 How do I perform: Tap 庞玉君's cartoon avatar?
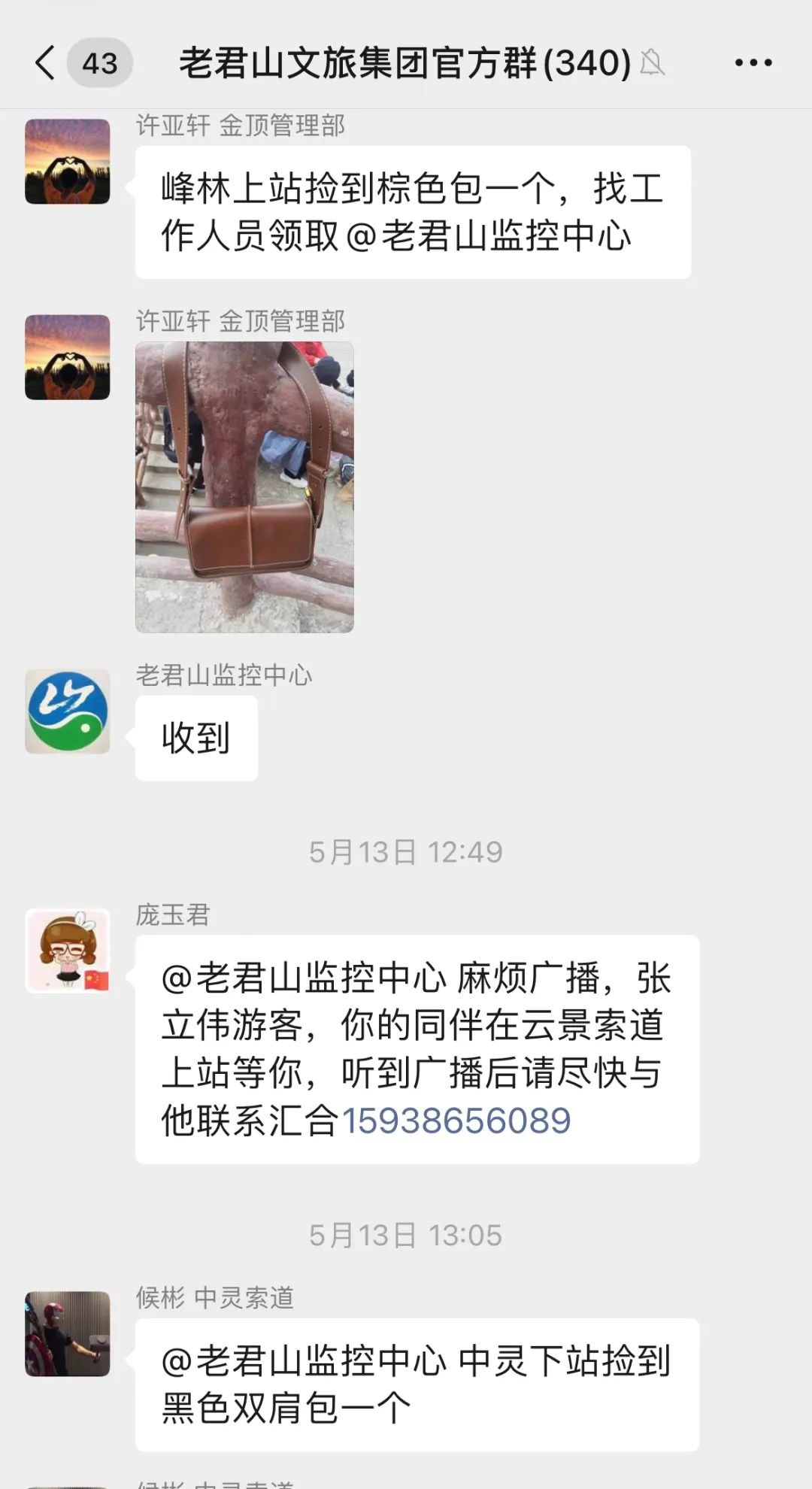click(x=66, y=950)
